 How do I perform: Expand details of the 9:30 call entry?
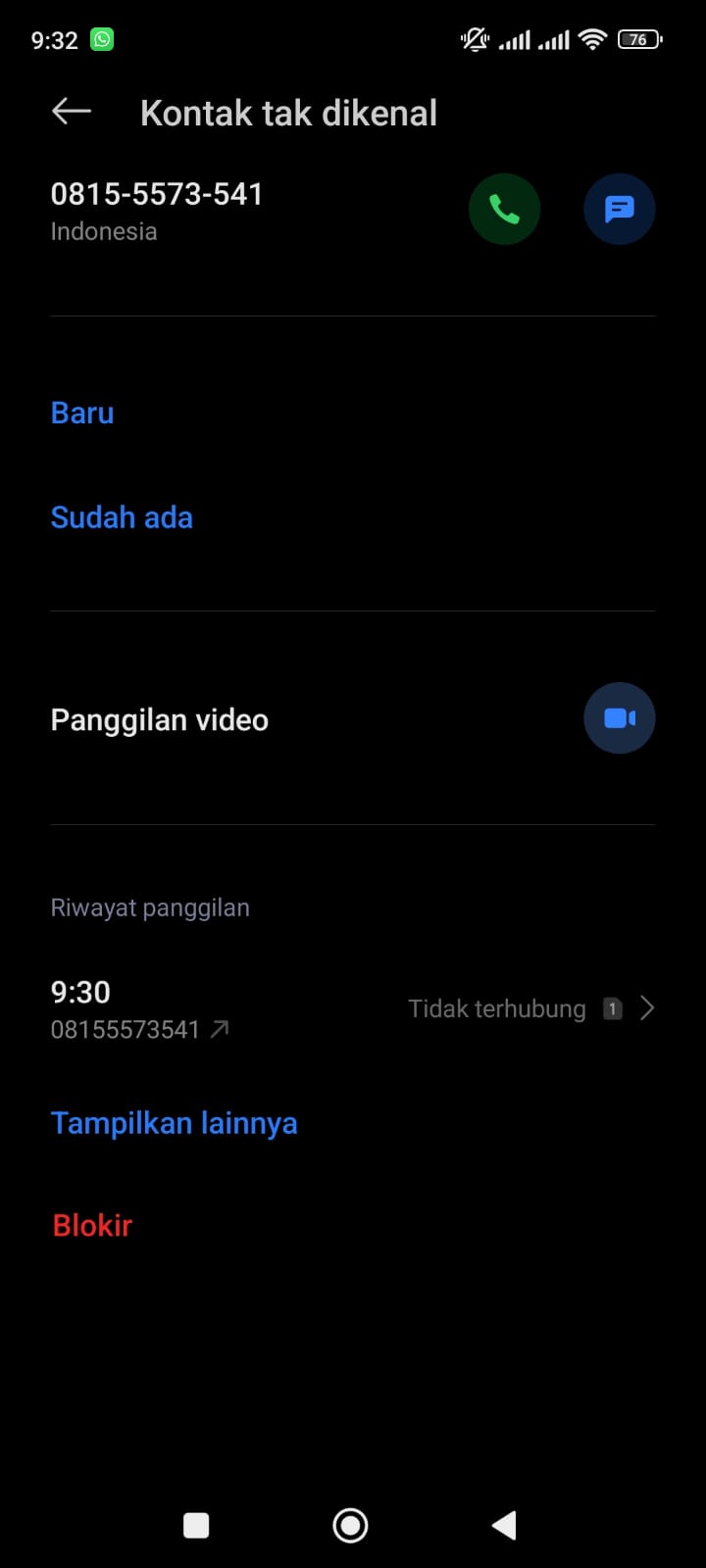80,992
